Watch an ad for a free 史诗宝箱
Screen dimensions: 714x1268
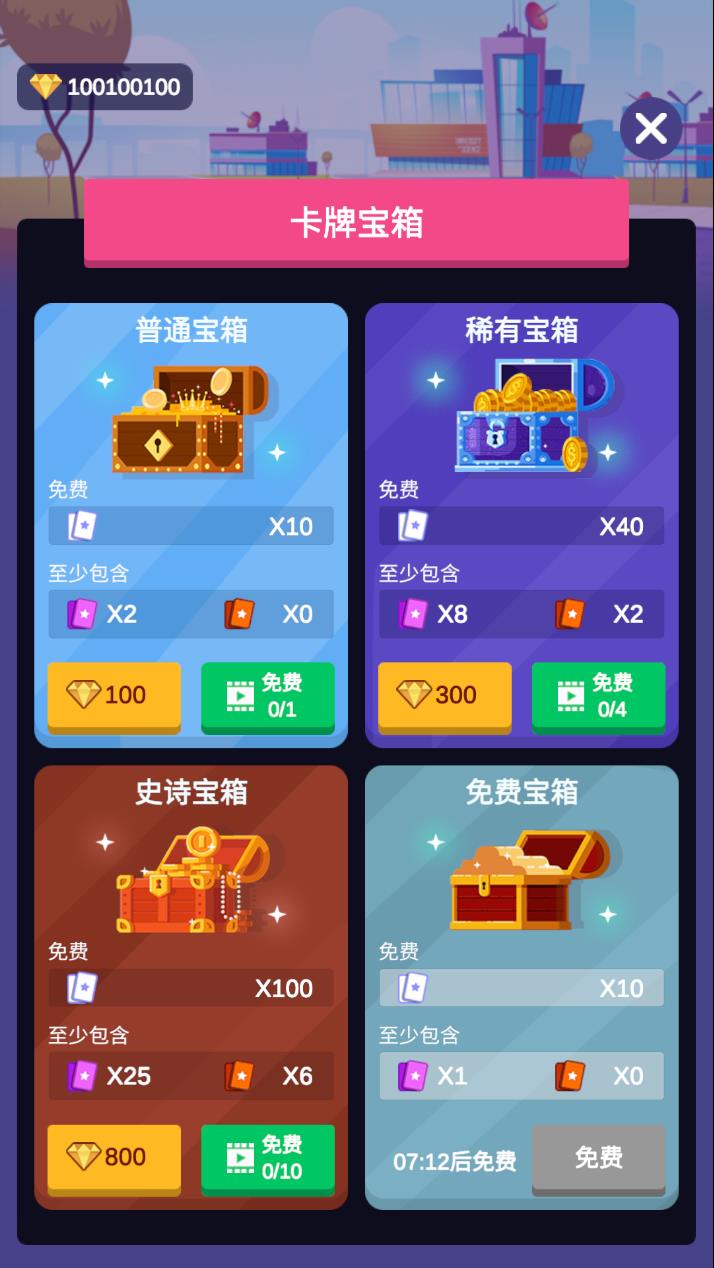[x=267, y=1157]
